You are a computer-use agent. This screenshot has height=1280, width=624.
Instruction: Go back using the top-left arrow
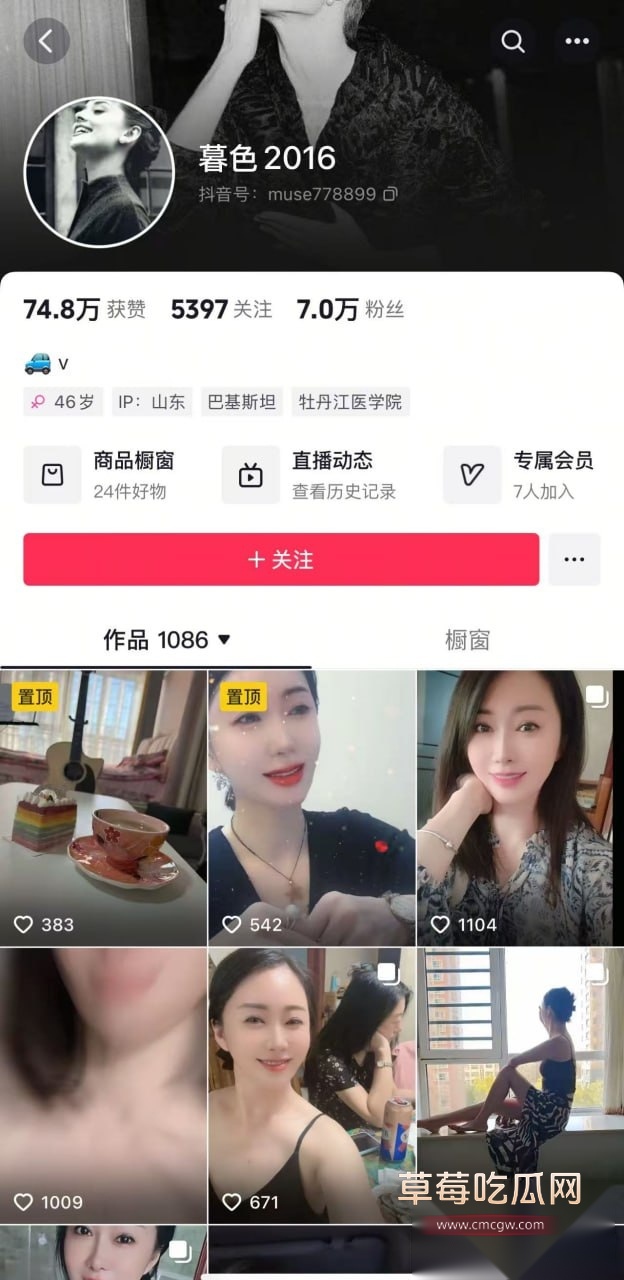(46, 41)
